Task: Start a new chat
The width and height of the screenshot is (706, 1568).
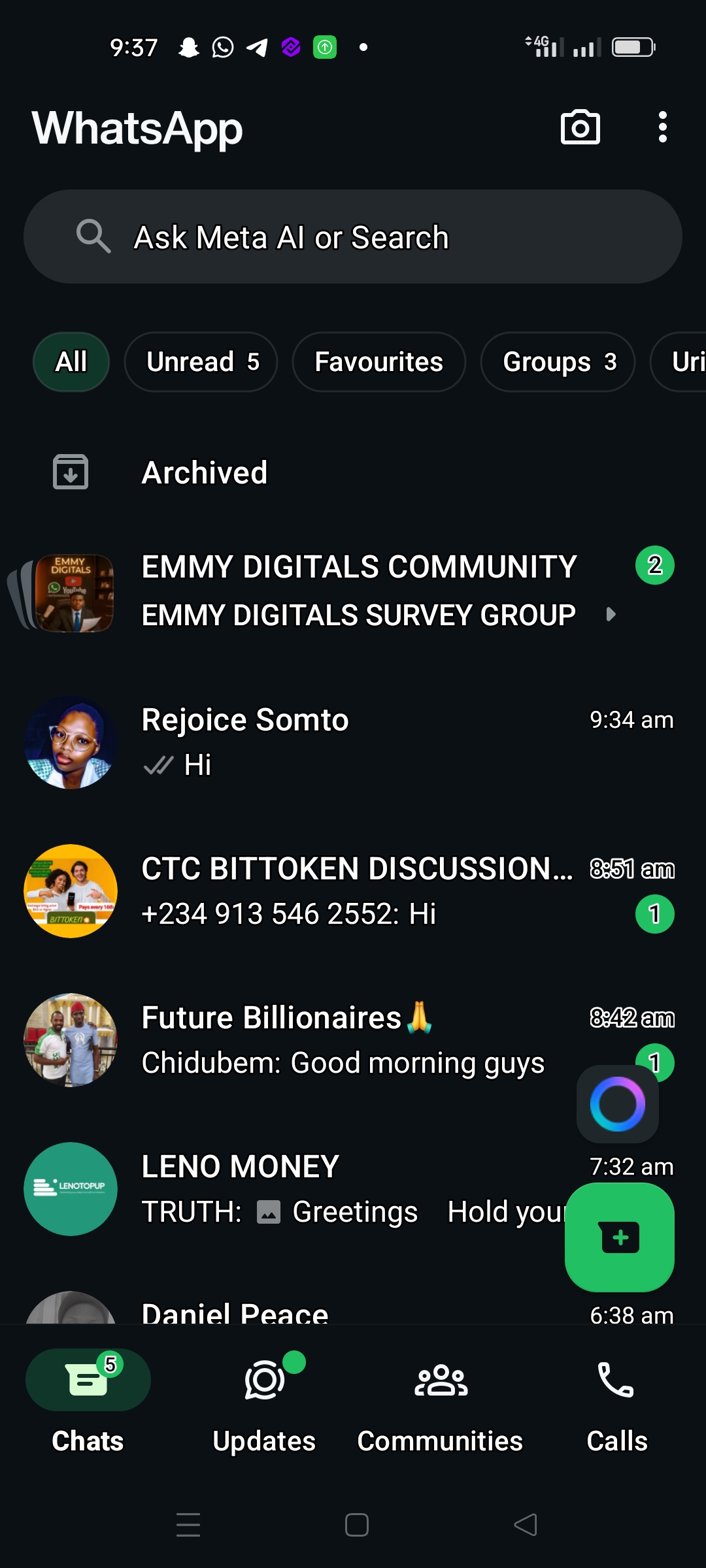Action: (620, 1237)
